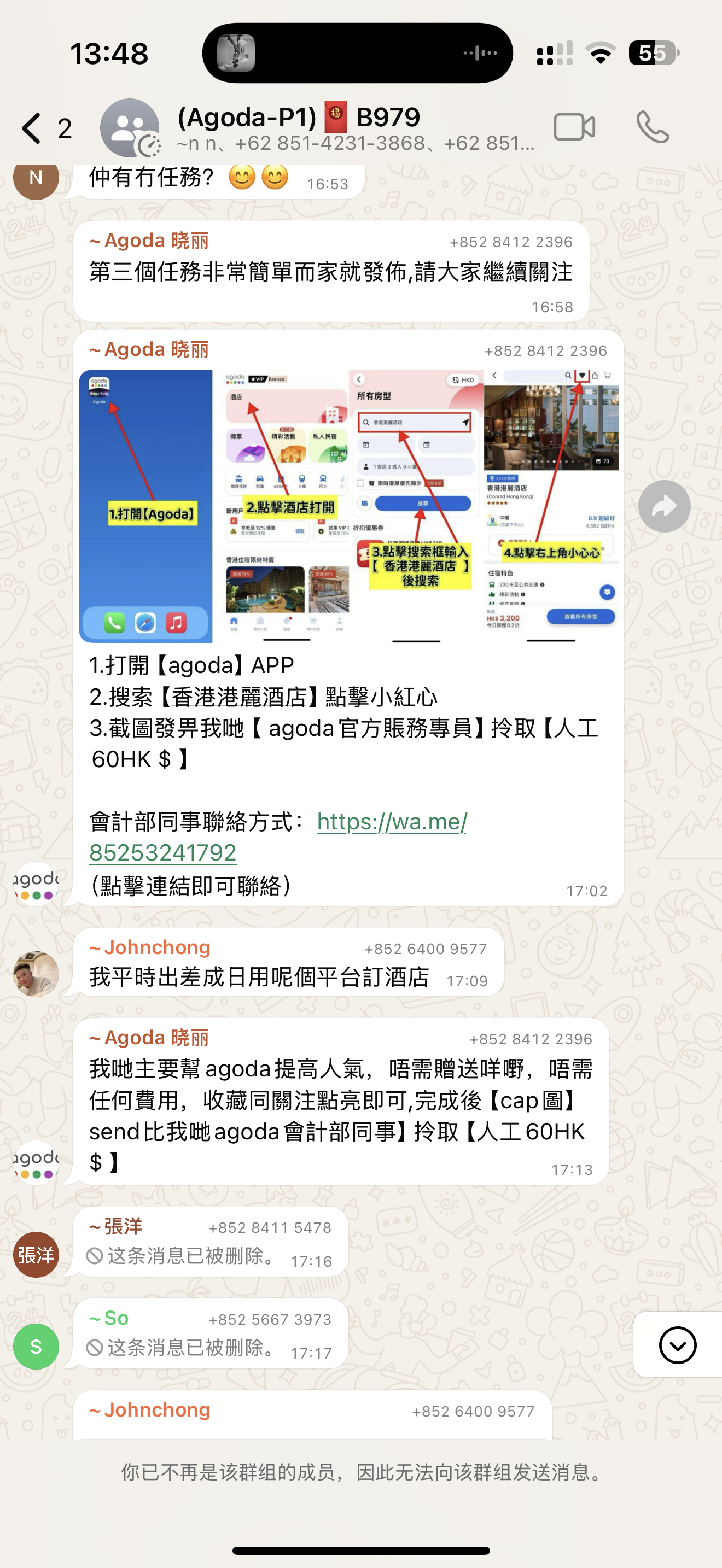The height and width of the screenshot is (1568, 722).
Task: Forward the Agoda image message
Action: pos(664,506)
